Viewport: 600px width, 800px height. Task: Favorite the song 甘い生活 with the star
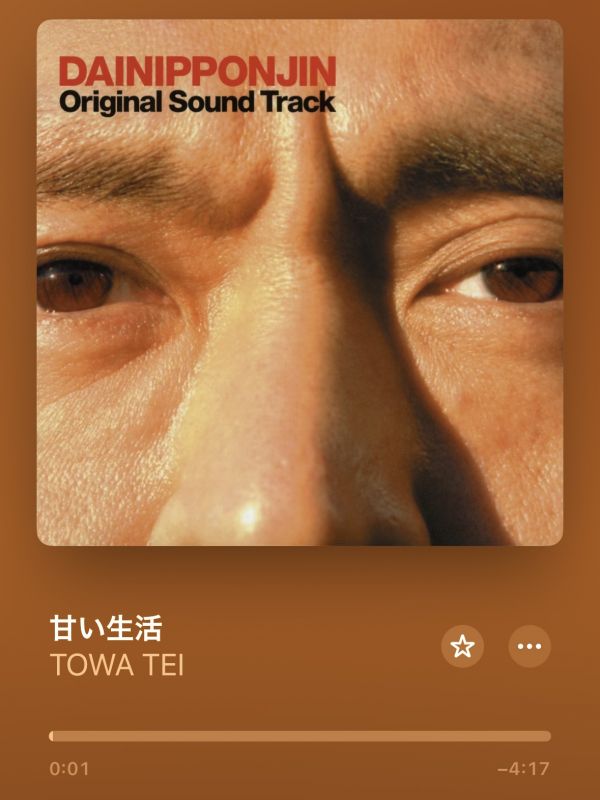[x=462, y=646]
